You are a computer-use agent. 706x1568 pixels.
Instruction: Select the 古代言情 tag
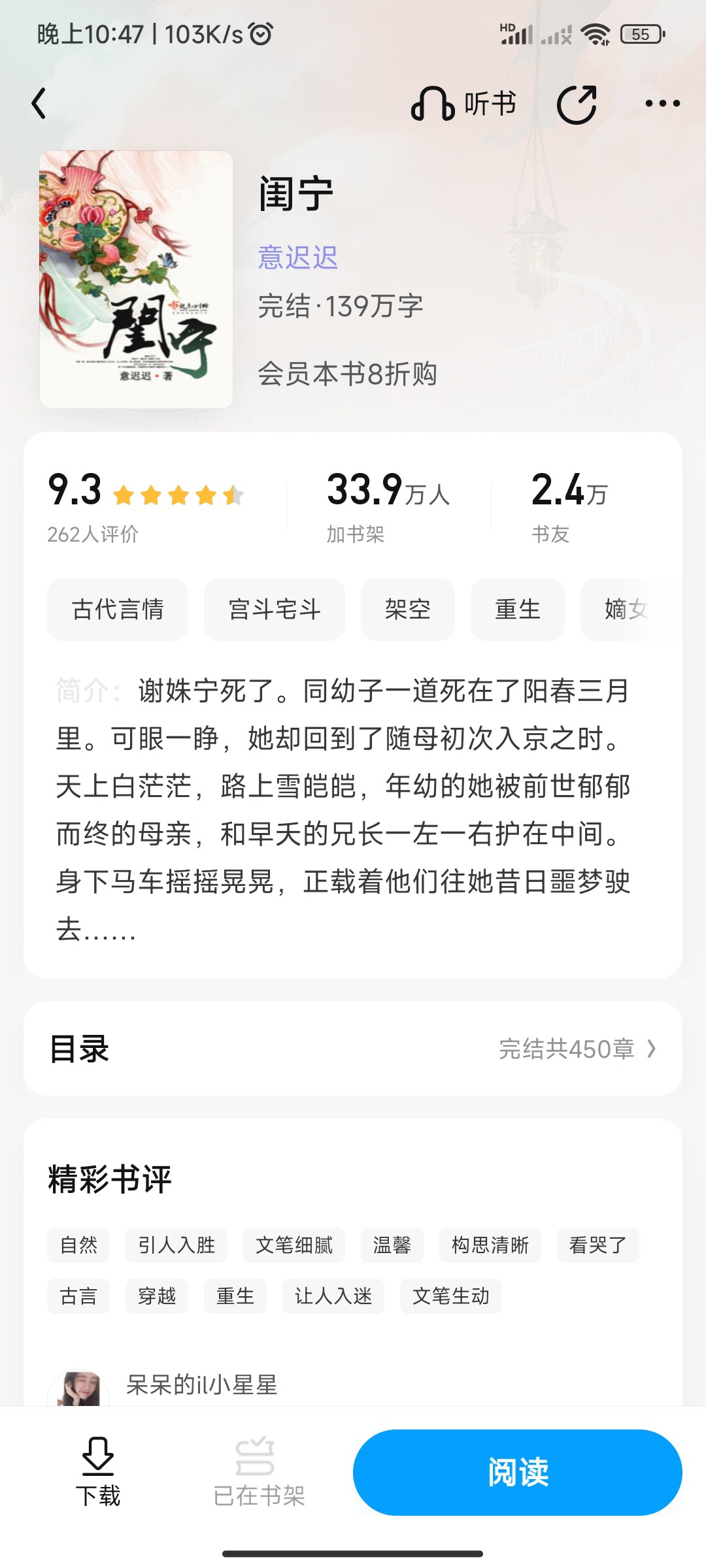(118, 610)
